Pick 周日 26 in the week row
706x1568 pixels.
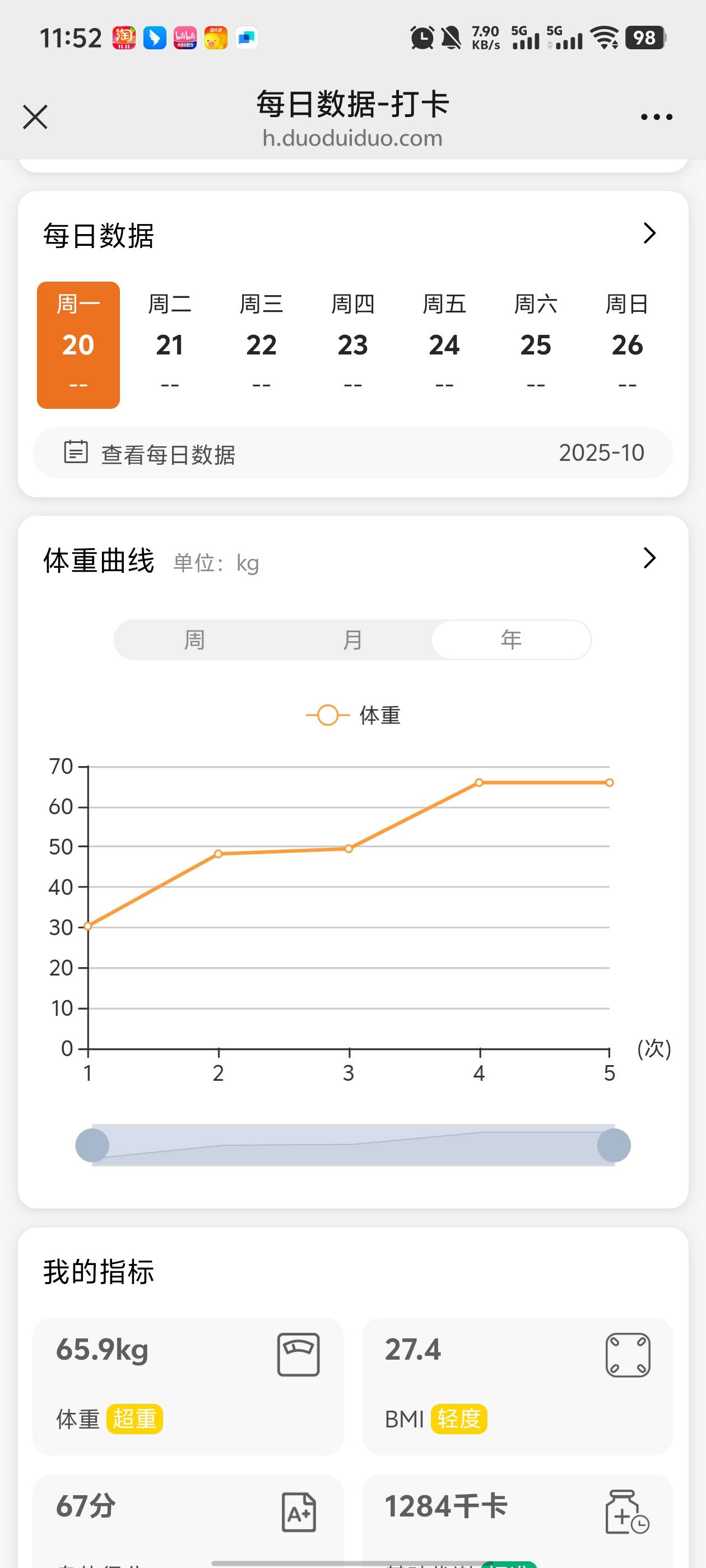point(627,344)
